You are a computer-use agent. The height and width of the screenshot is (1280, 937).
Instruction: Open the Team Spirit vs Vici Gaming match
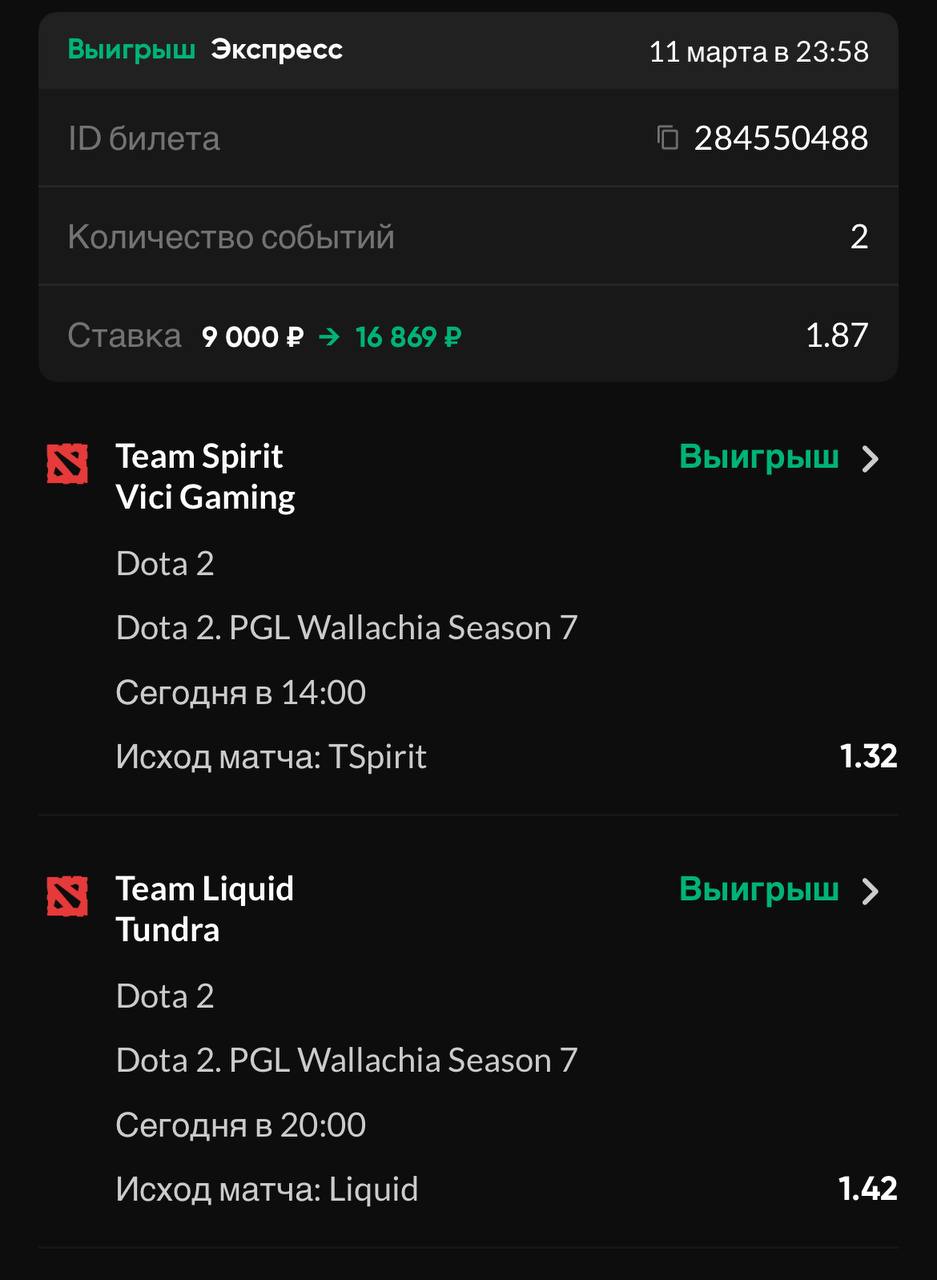(x=870, y=459)
